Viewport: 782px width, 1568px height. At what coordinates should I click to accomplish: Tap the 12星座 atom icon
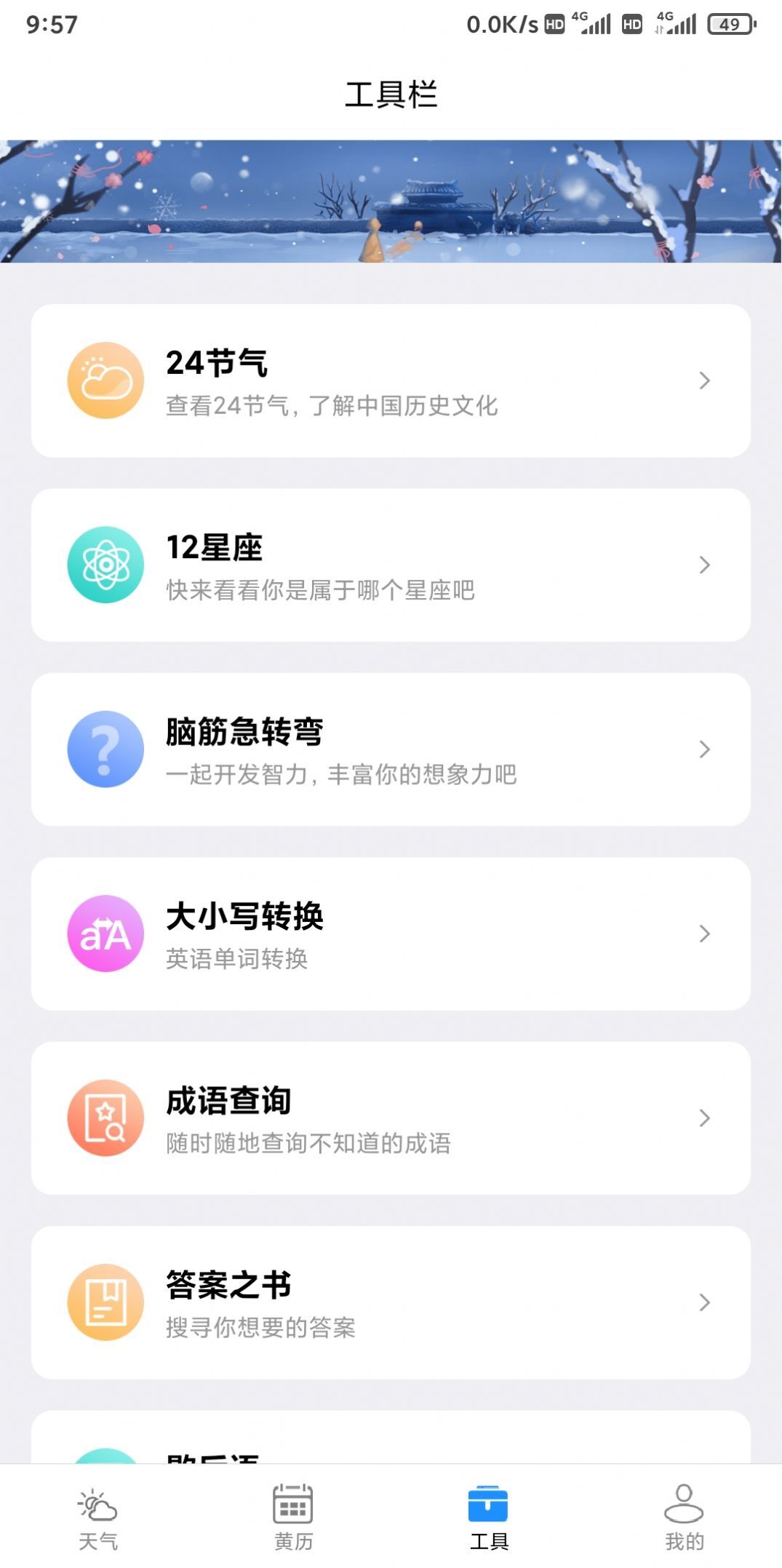point(105,565)
